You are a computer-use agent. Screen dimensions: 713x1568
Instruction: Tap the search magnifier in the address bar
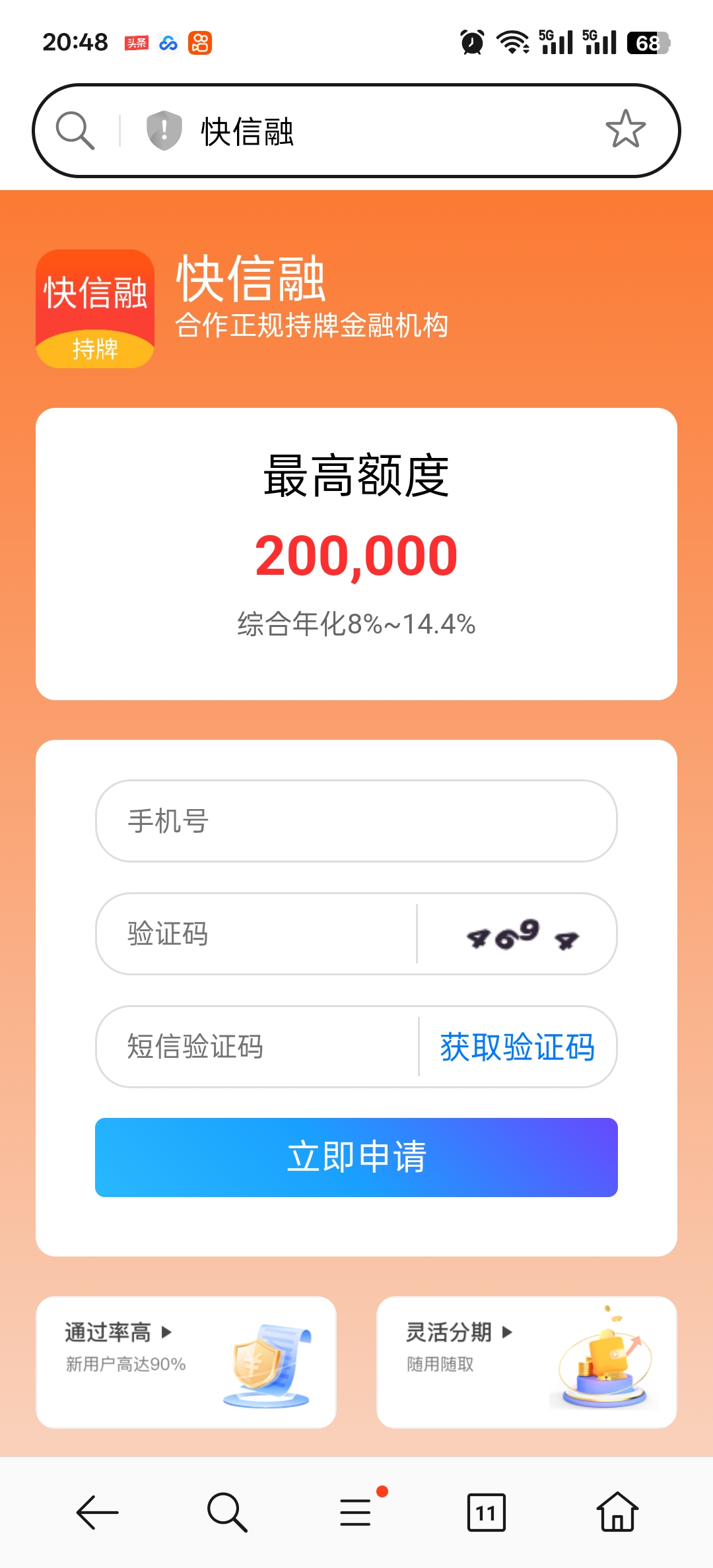(75, 131)
